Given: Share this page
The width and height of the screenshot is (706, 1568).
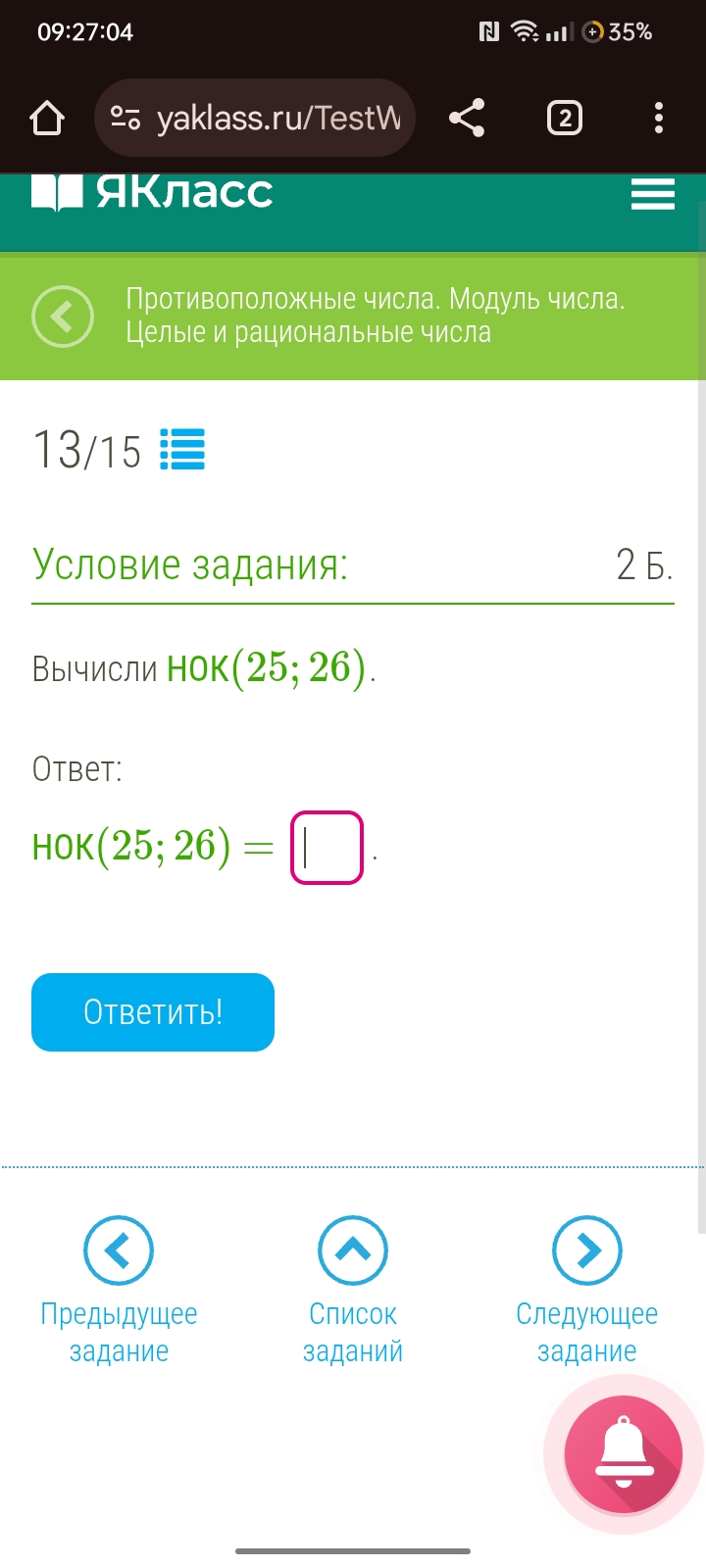Looking at the screenshot, I should pyautogui.click(x=467, y=119).
